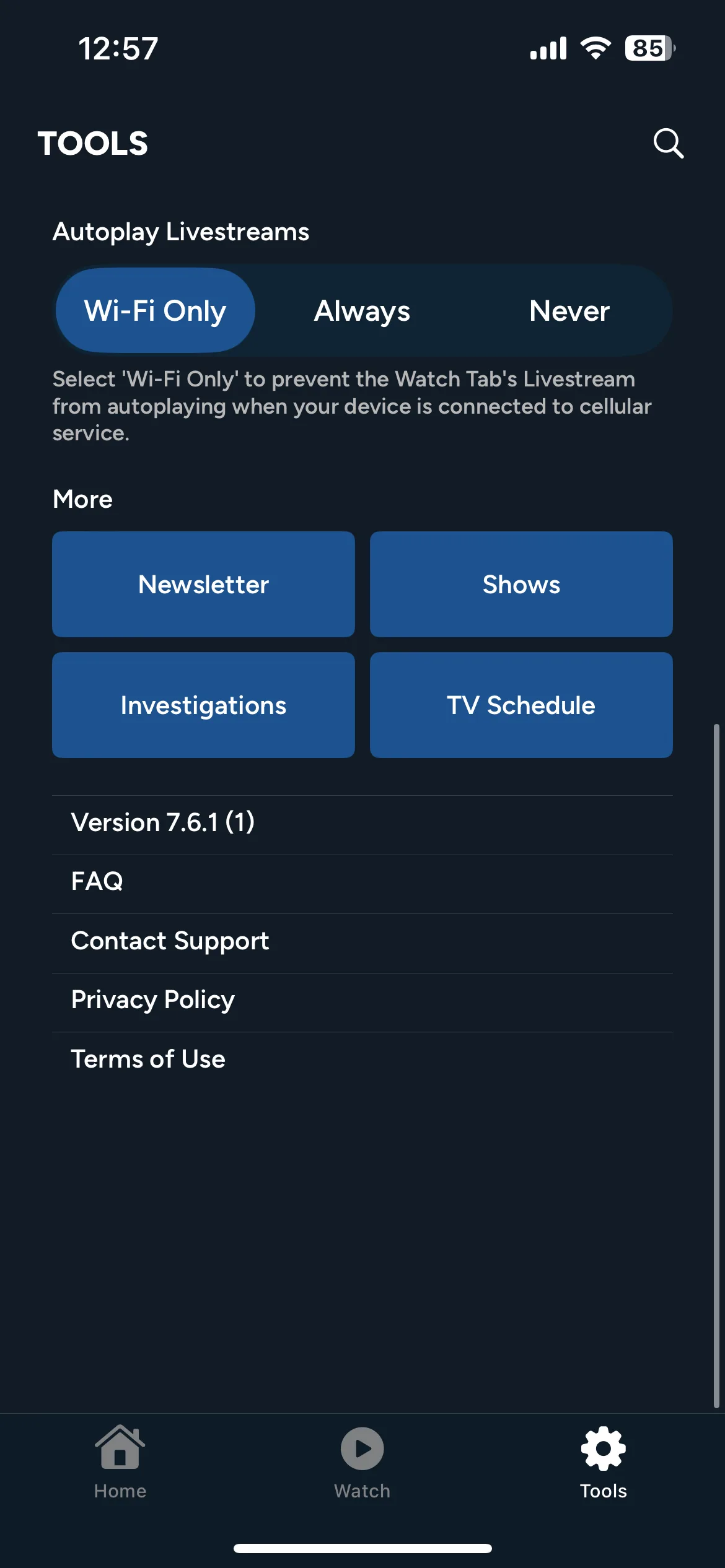Open the search magnifier icon
The image size is (725, 1568).
(x=669, y=144)
